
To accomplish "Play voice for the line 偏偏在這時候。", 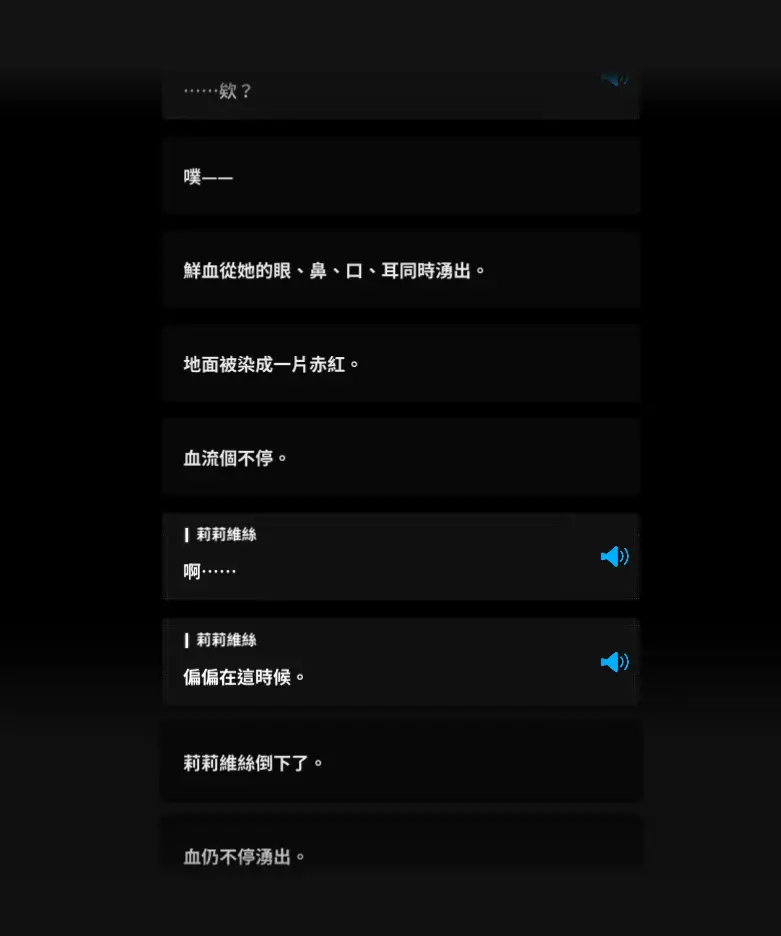I will pyautogui.click(x=614, y=662).
